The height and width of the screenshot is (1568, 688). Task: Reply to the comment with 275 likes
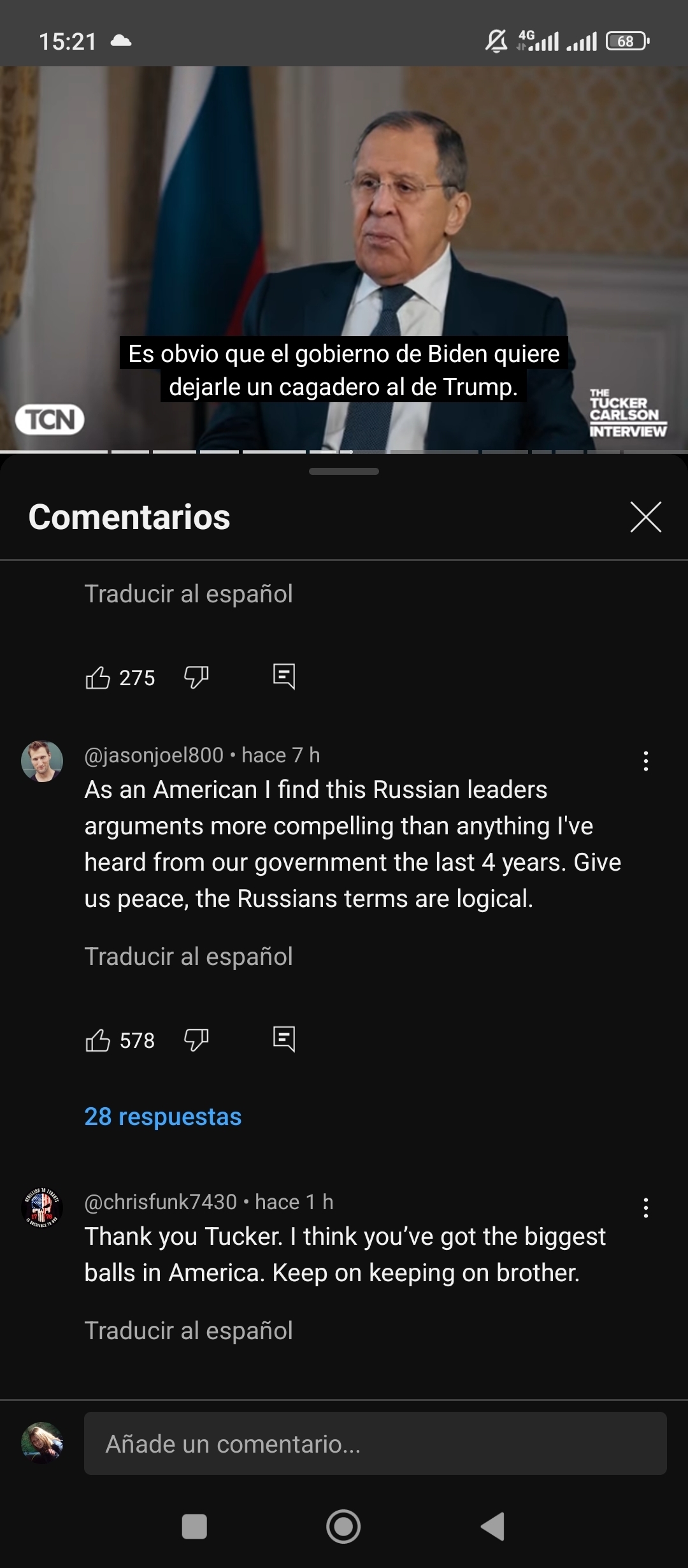(284, 676)
